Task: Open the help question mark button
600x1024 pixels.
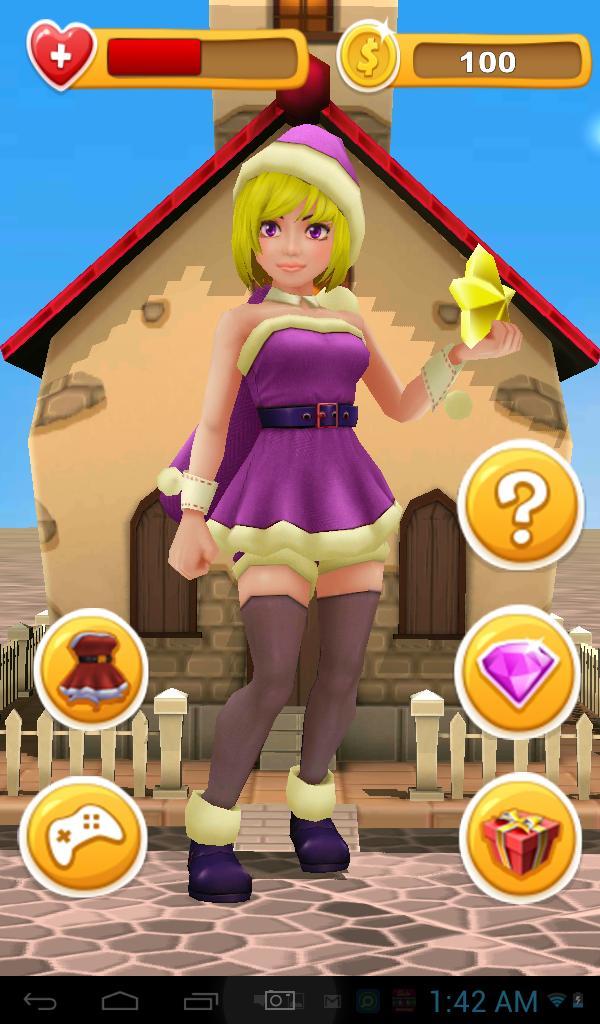Action: coord(520,507)
